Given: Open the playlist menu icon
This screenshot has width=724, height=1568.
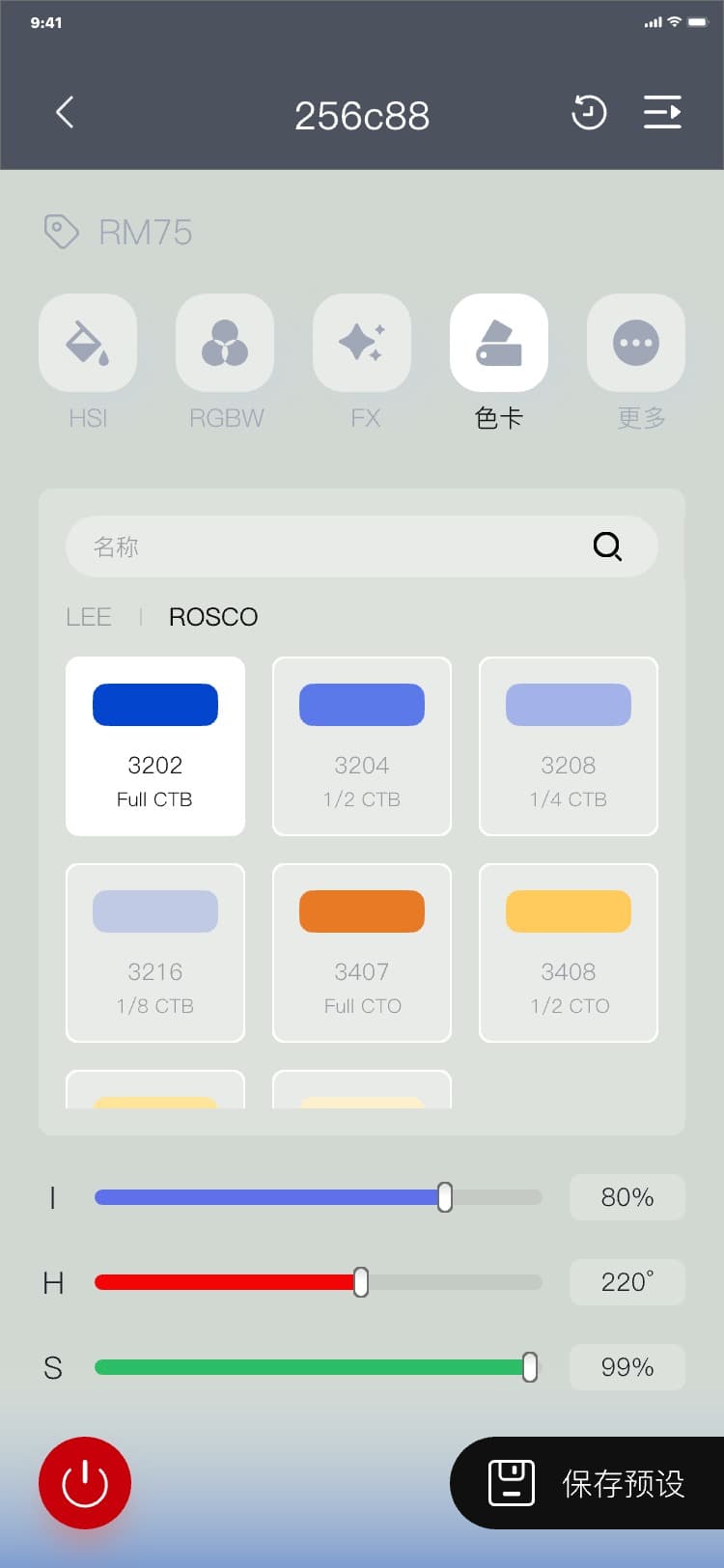Looking at the screenshot, I should click(x=662, y=113).
